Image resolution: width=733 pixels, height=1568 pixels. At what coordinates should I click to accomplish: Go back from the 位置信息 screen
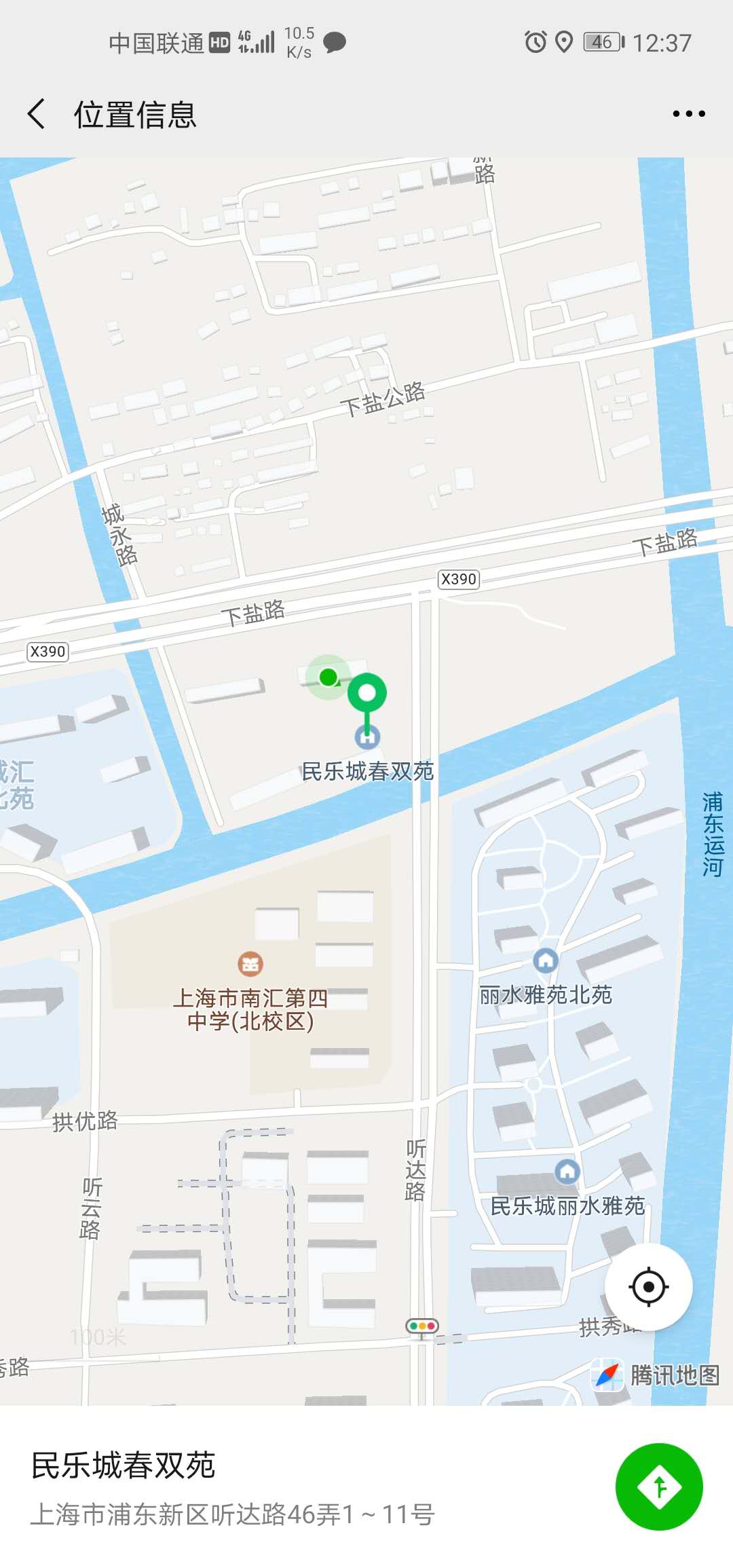(x=37, y=114)
